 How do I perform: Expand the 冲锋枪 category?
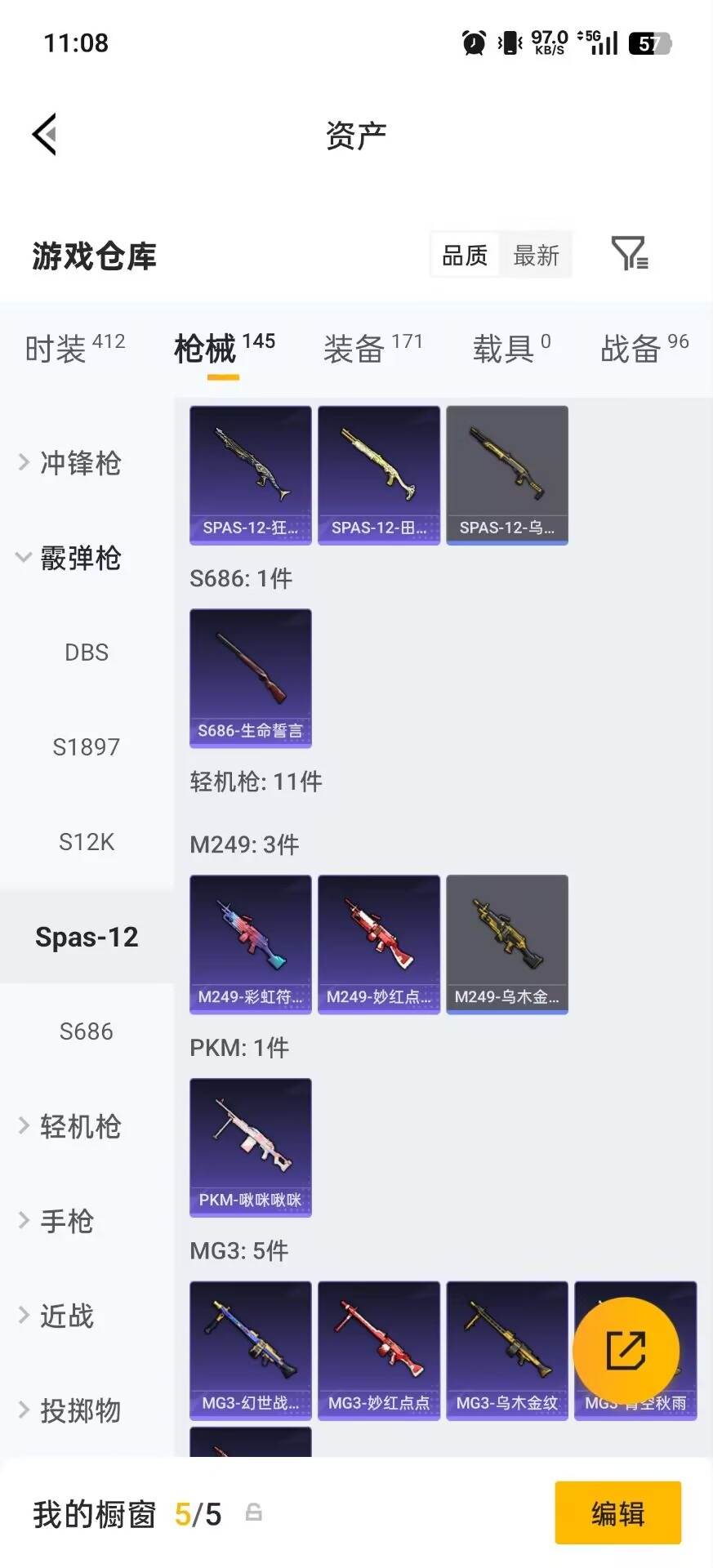tap(80, 463)
